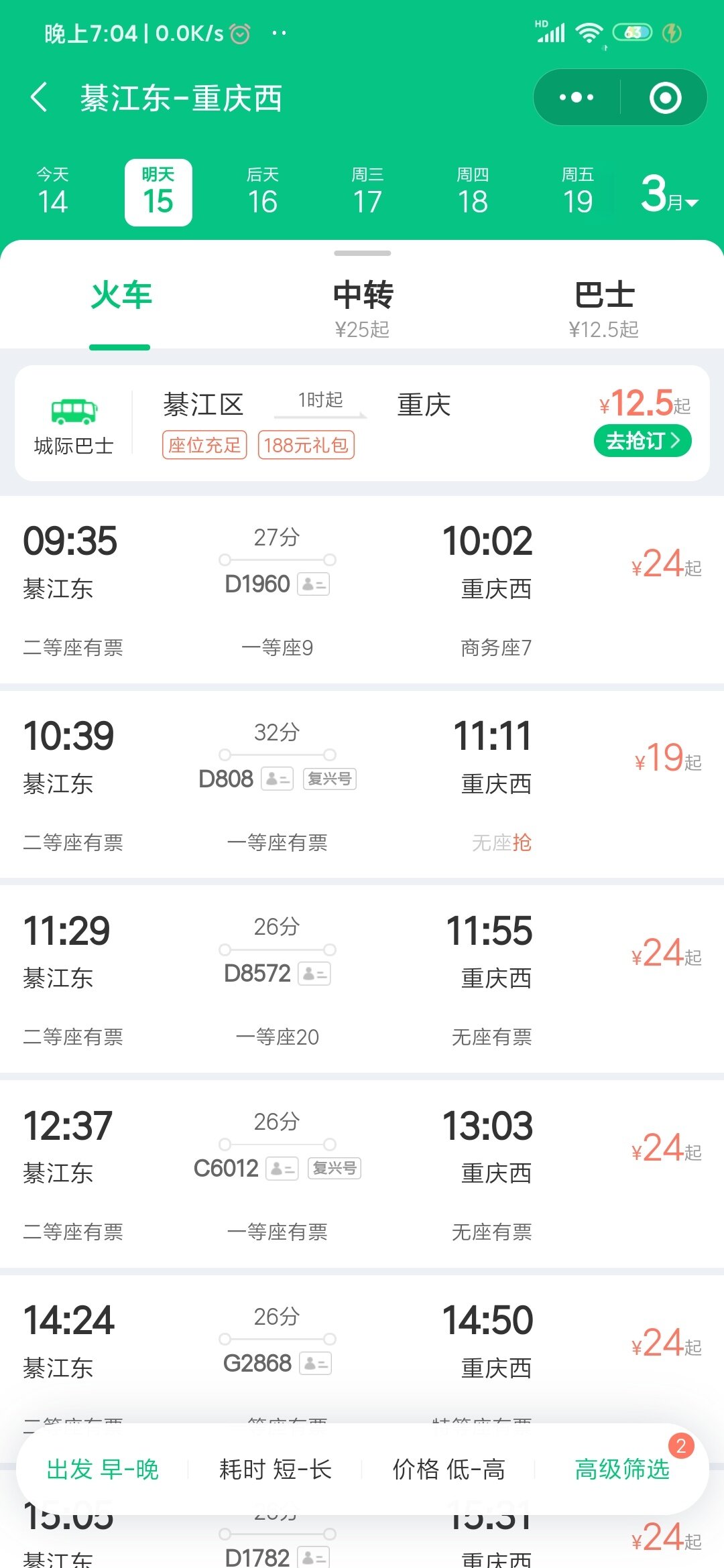Open the mini-program more options menu

[577, 98]
